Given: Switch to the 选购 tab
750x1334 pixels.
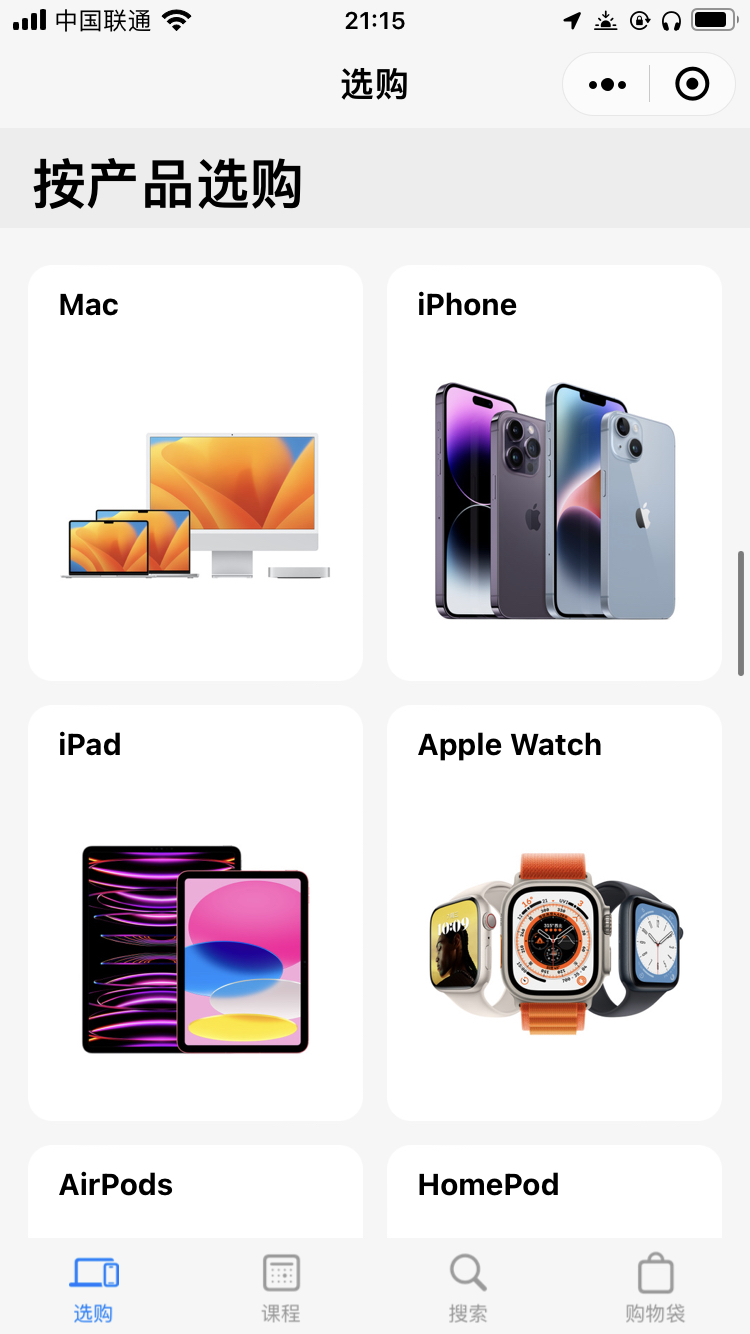Looking at the screenshot, I should [x=94, y=1288].
